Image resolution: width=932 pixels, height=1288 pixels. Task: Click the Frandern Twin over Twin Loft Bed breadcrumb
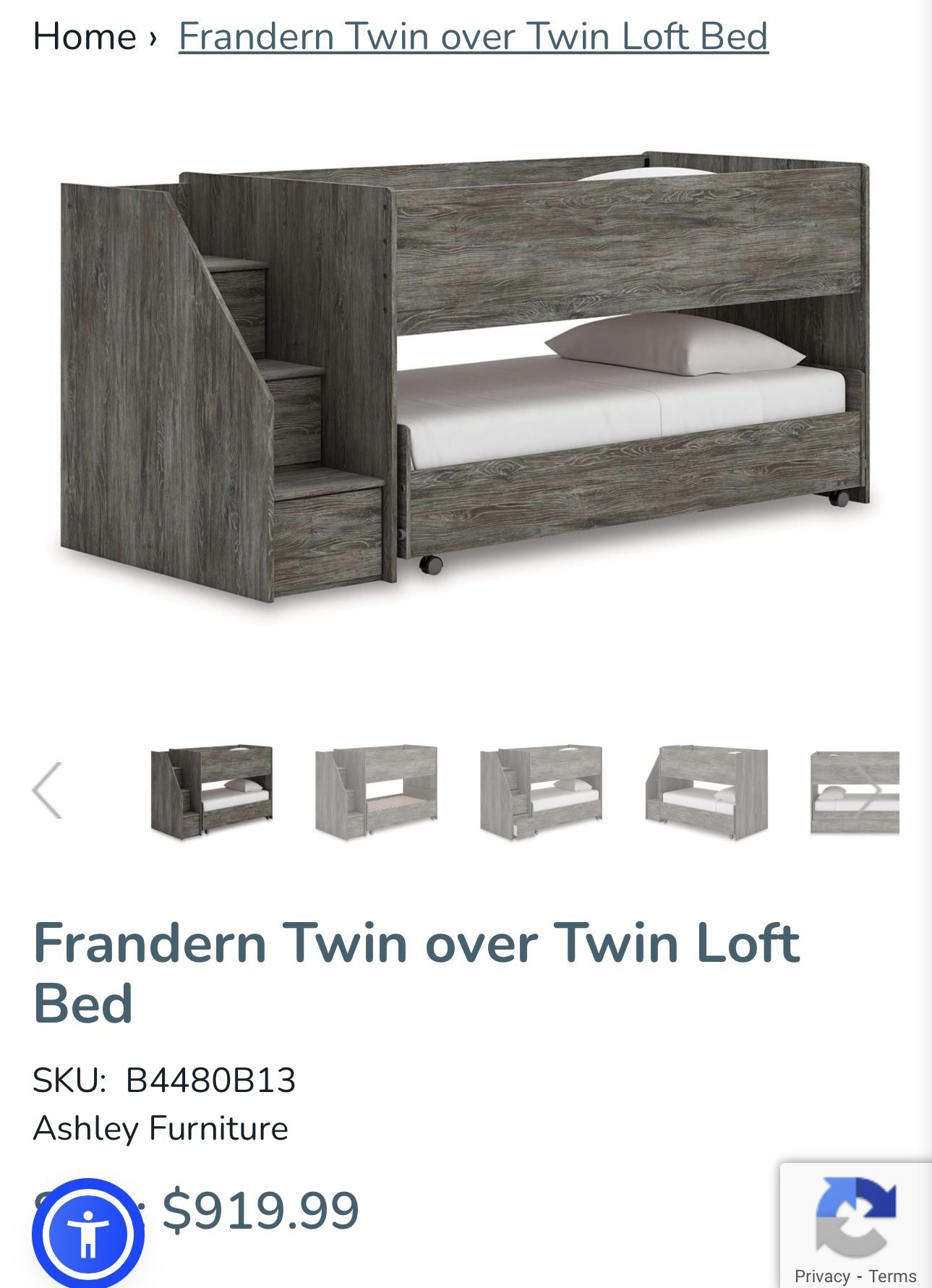point(474,36)
